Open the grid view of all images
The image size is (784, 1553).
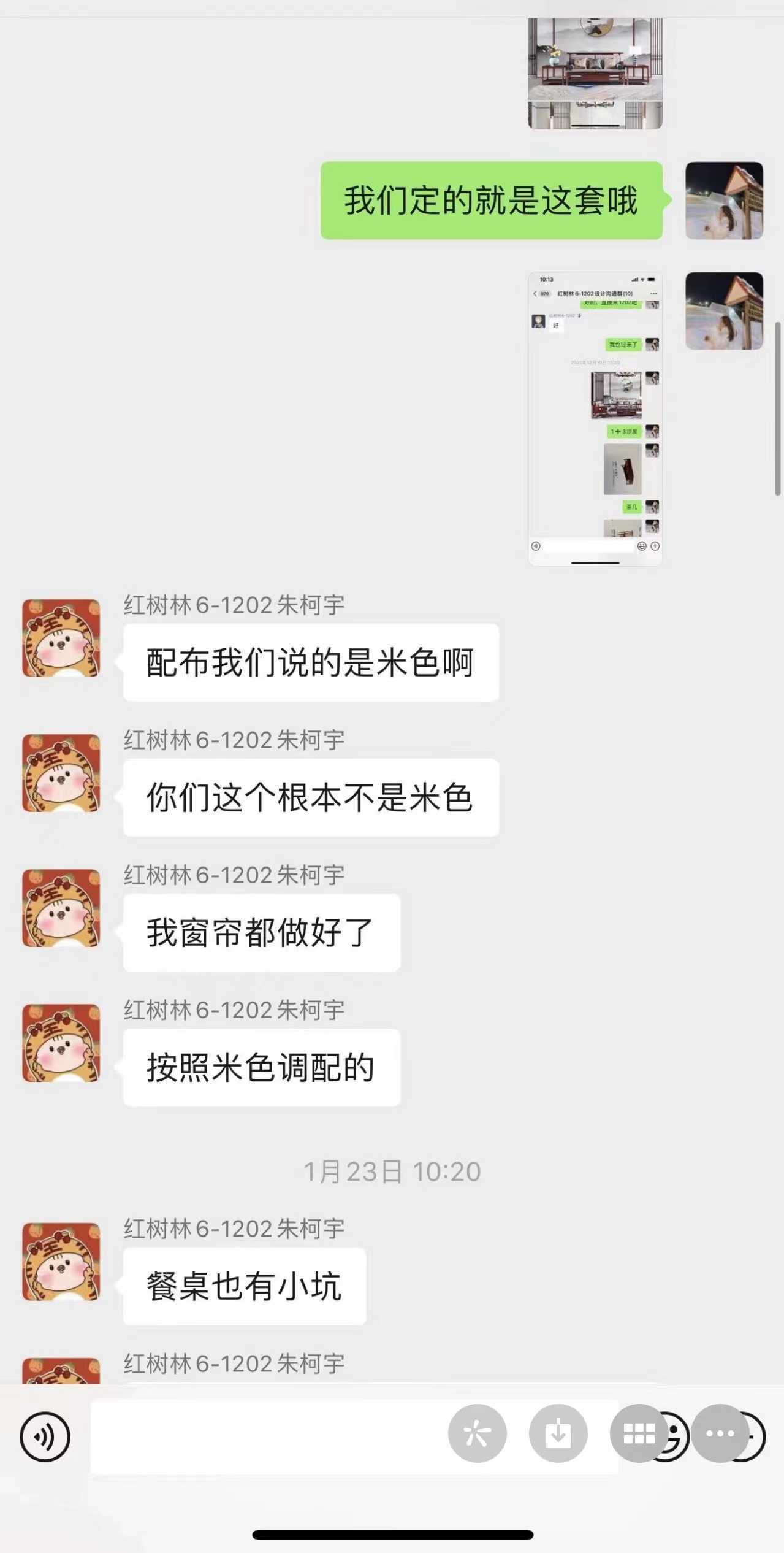[639, 1433]
